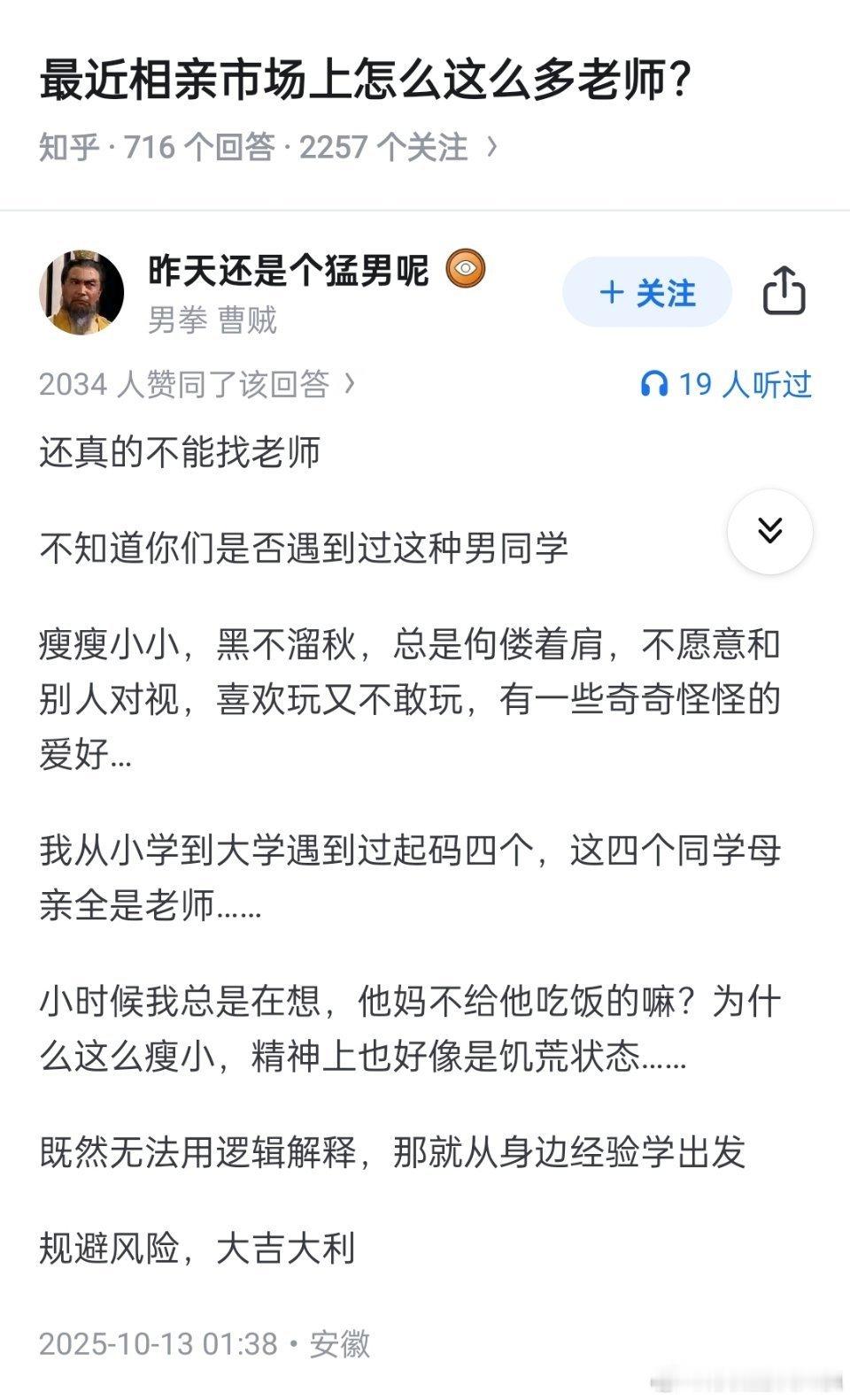Screen dimensions: 850x1400
Task: Follow the user 昨天还是个猛男呢
Action: 647,294
